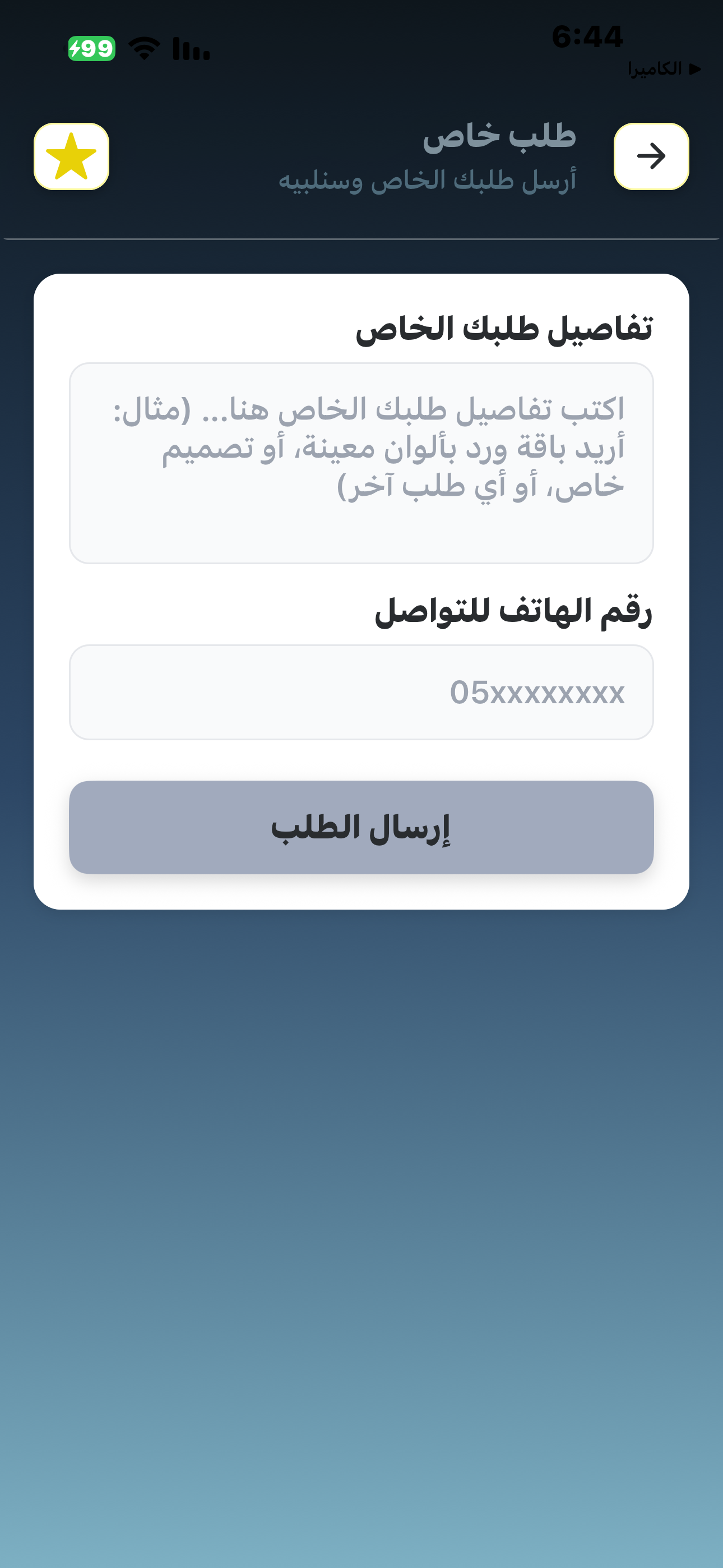Tap the clock showing 6:44
Screen dimensions: 723x1568
point(587,36)
